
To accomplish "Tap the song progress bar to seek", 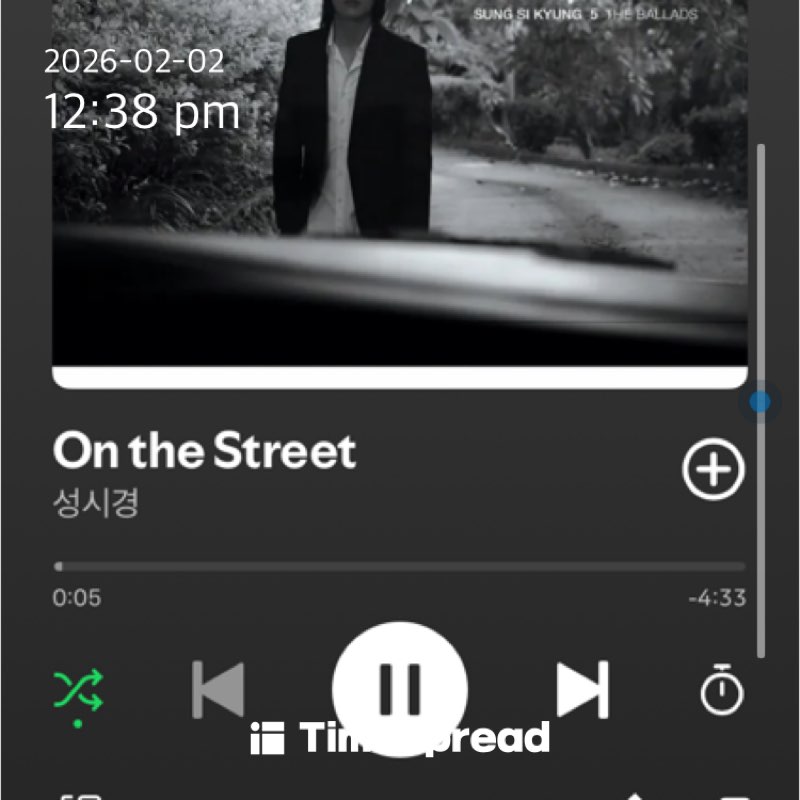I will point(400,566).
